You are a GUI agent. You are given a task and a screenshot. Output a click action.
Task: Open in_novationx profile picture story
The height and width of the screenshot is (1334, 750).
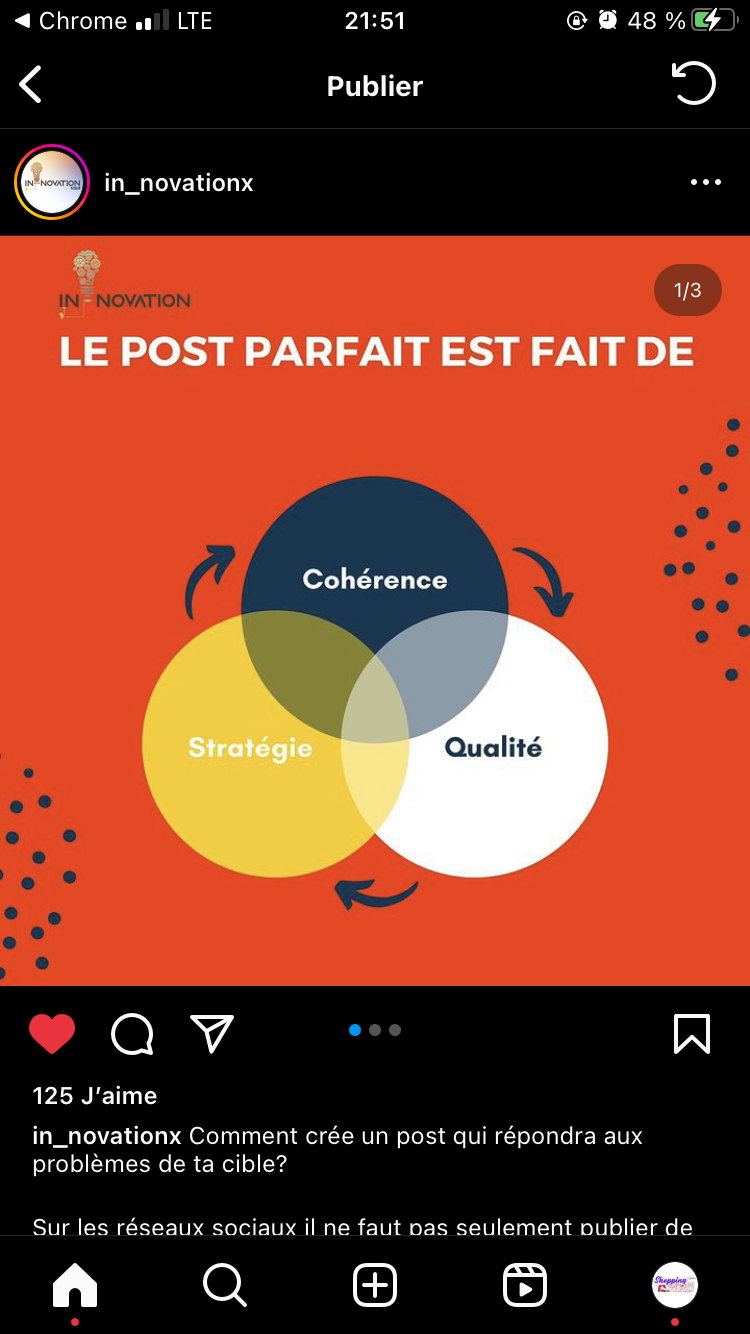coord(52,183)
